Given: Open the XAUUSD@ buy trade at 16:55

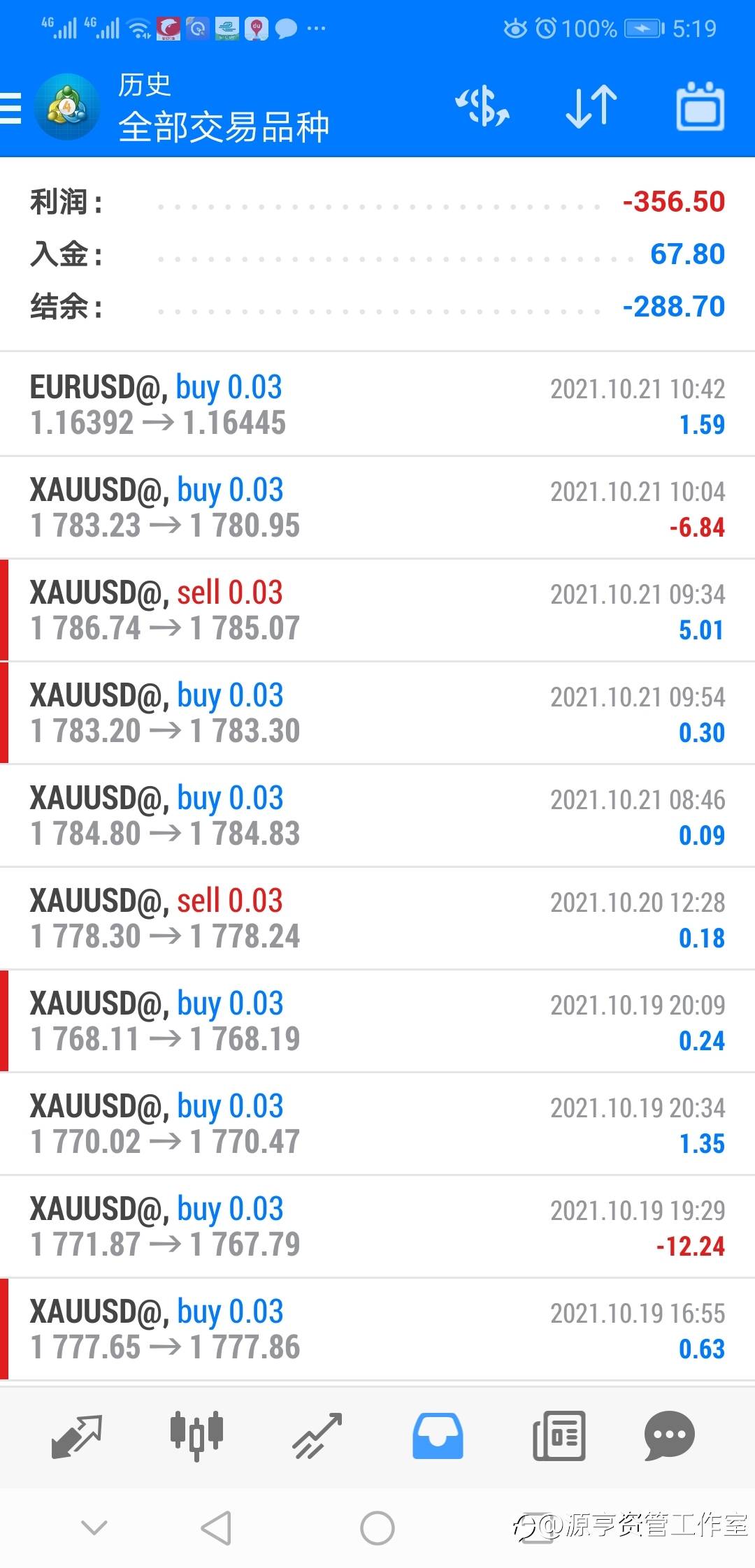Looking at the screenshot, I should pyautogui.click(x=377, y=1329).
